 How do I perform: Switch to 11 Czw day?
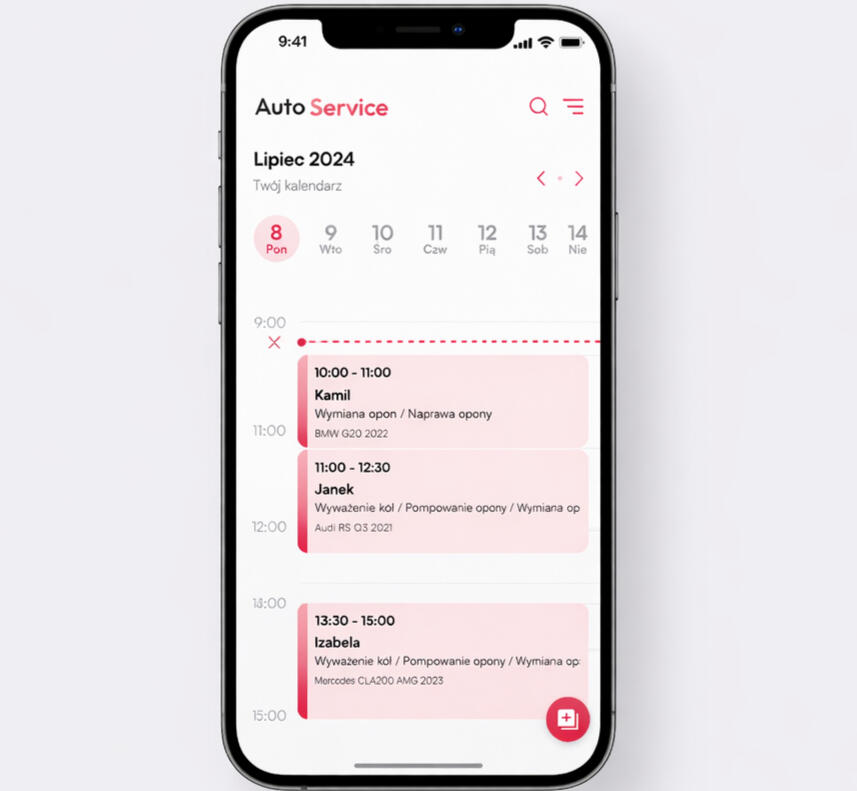pos(435,239)
